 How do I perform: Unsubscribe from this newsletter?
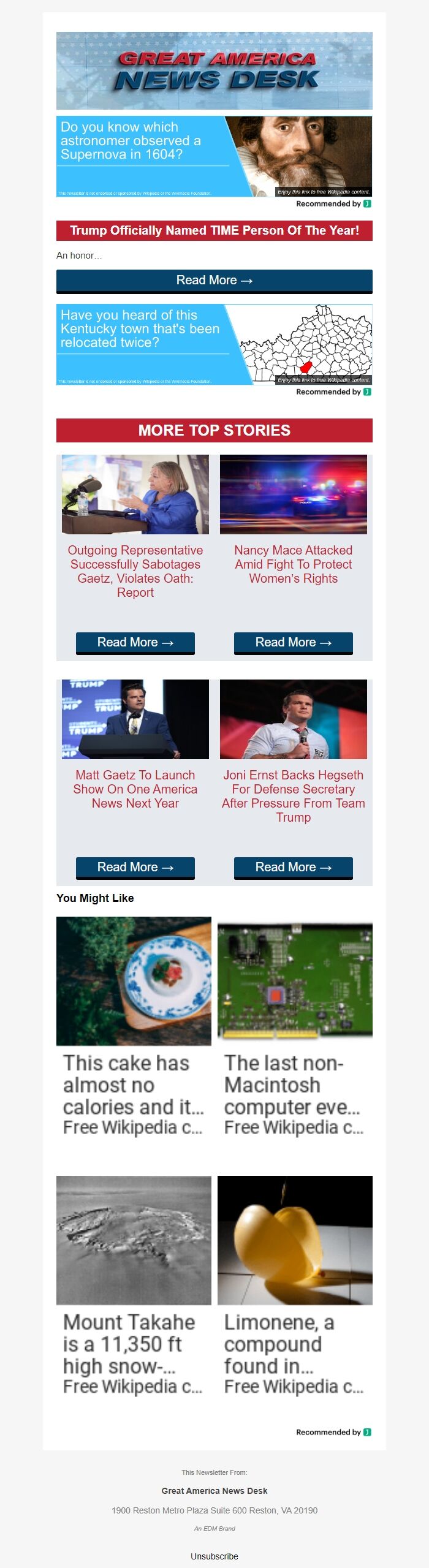point(214,1556)
